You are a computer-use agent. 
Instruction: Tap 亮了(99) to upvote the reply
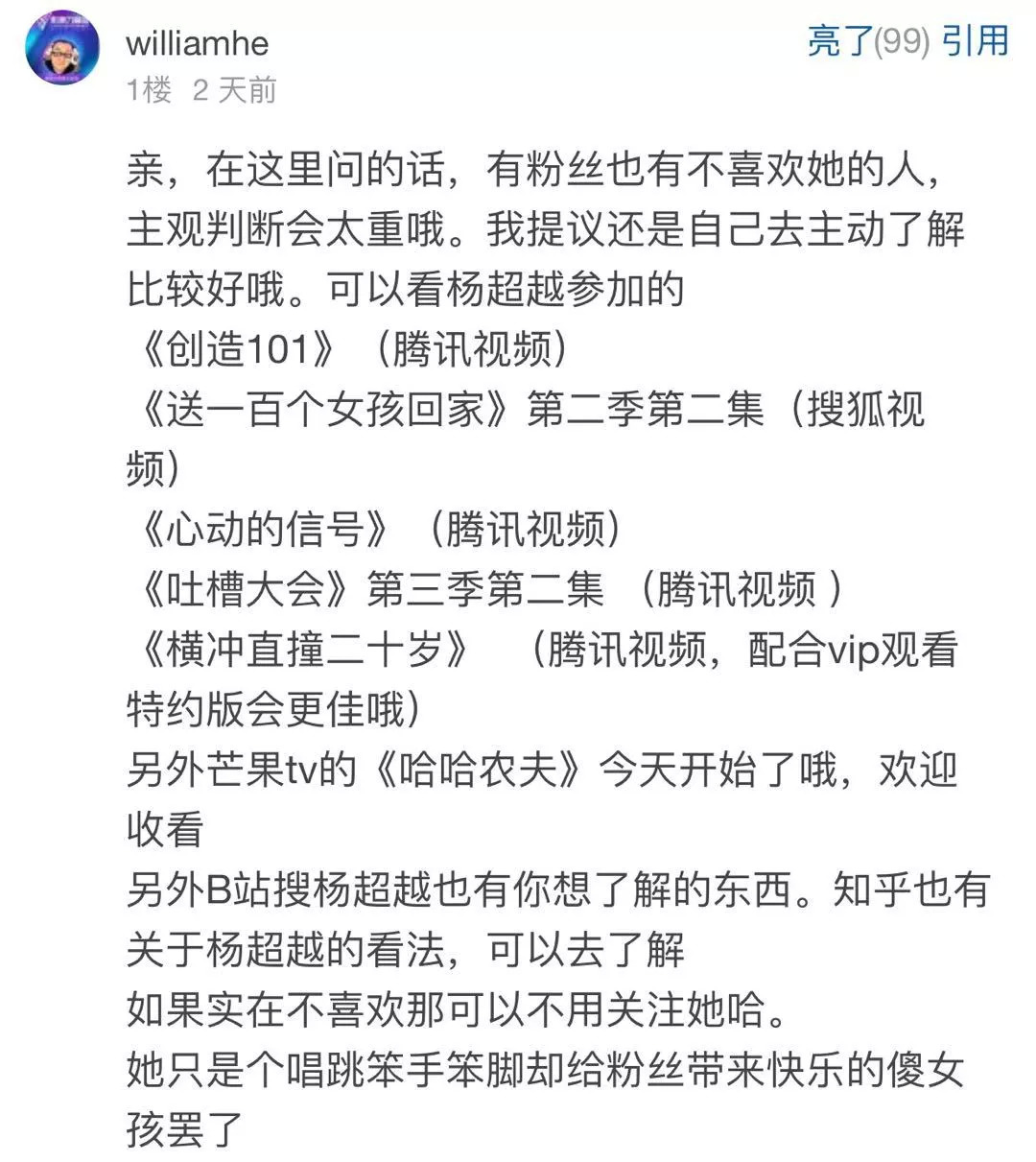[867, 41]
